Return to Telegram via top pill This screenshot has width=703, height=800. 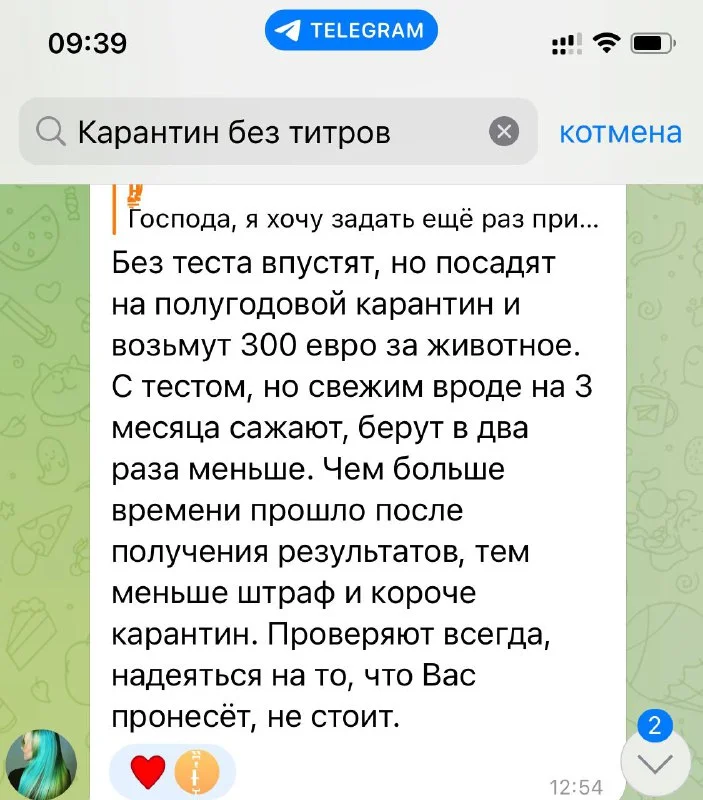[351, 30]
